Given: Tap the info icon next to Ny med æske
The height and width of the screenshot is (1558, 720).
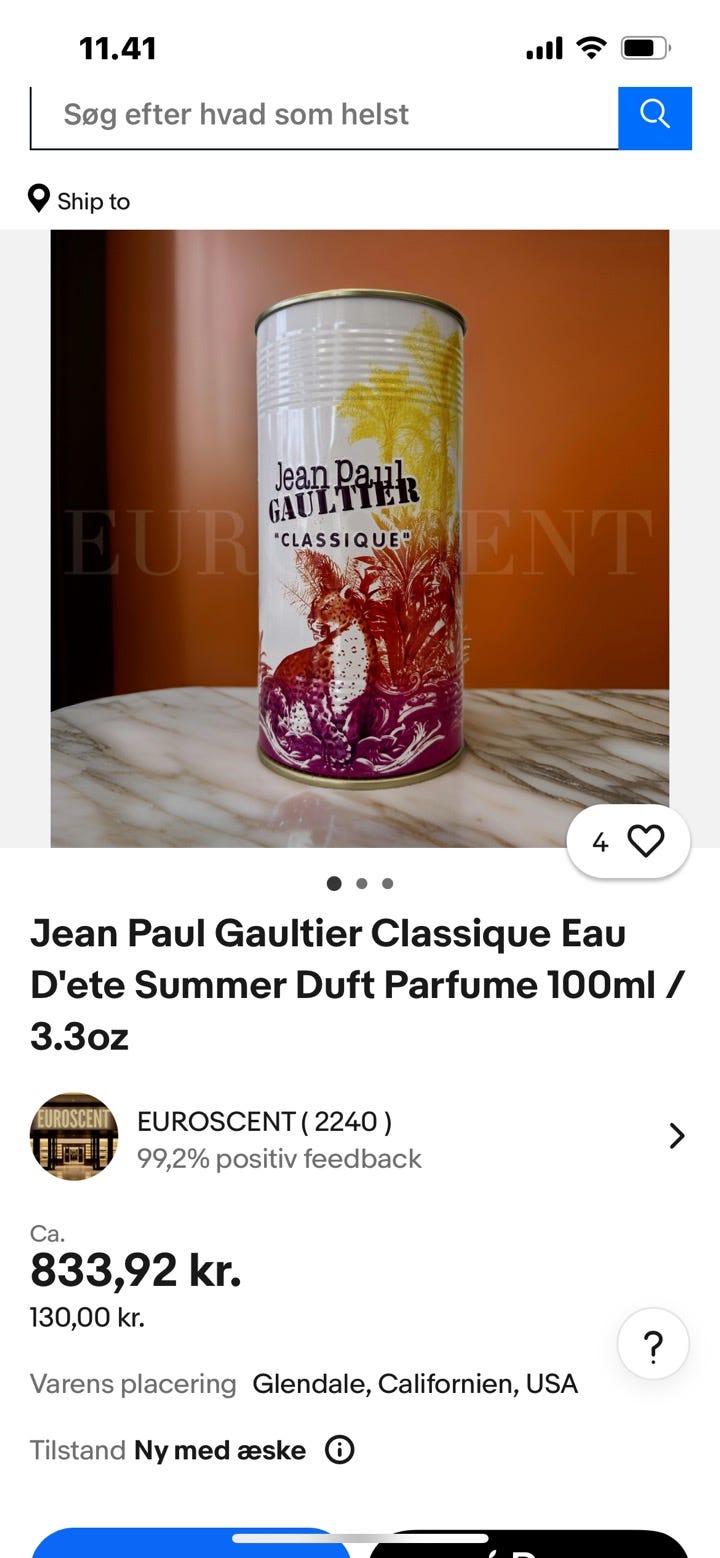Looking at the screenshot, I should coord(339,1450).
